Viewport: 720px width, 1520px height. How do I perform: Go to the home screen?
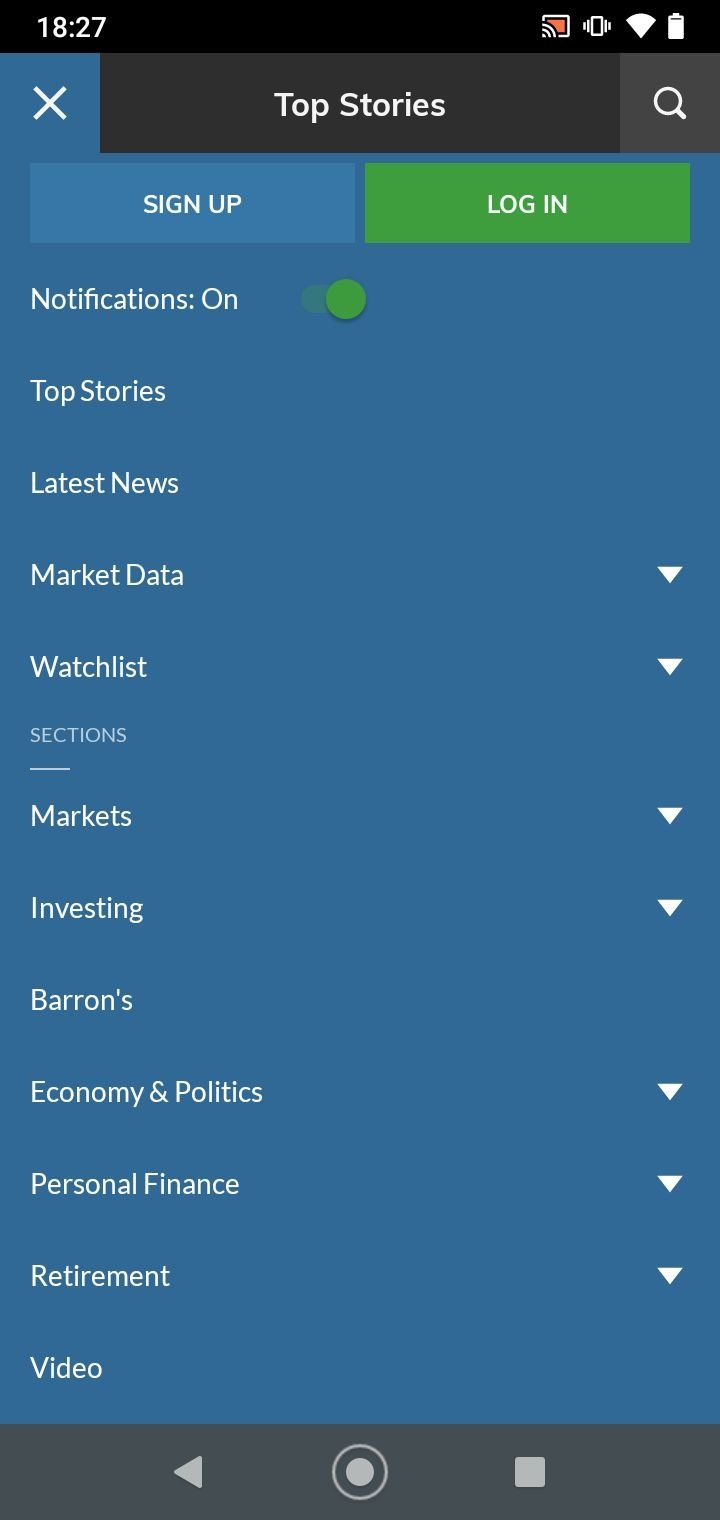[x=360, y=1472]
